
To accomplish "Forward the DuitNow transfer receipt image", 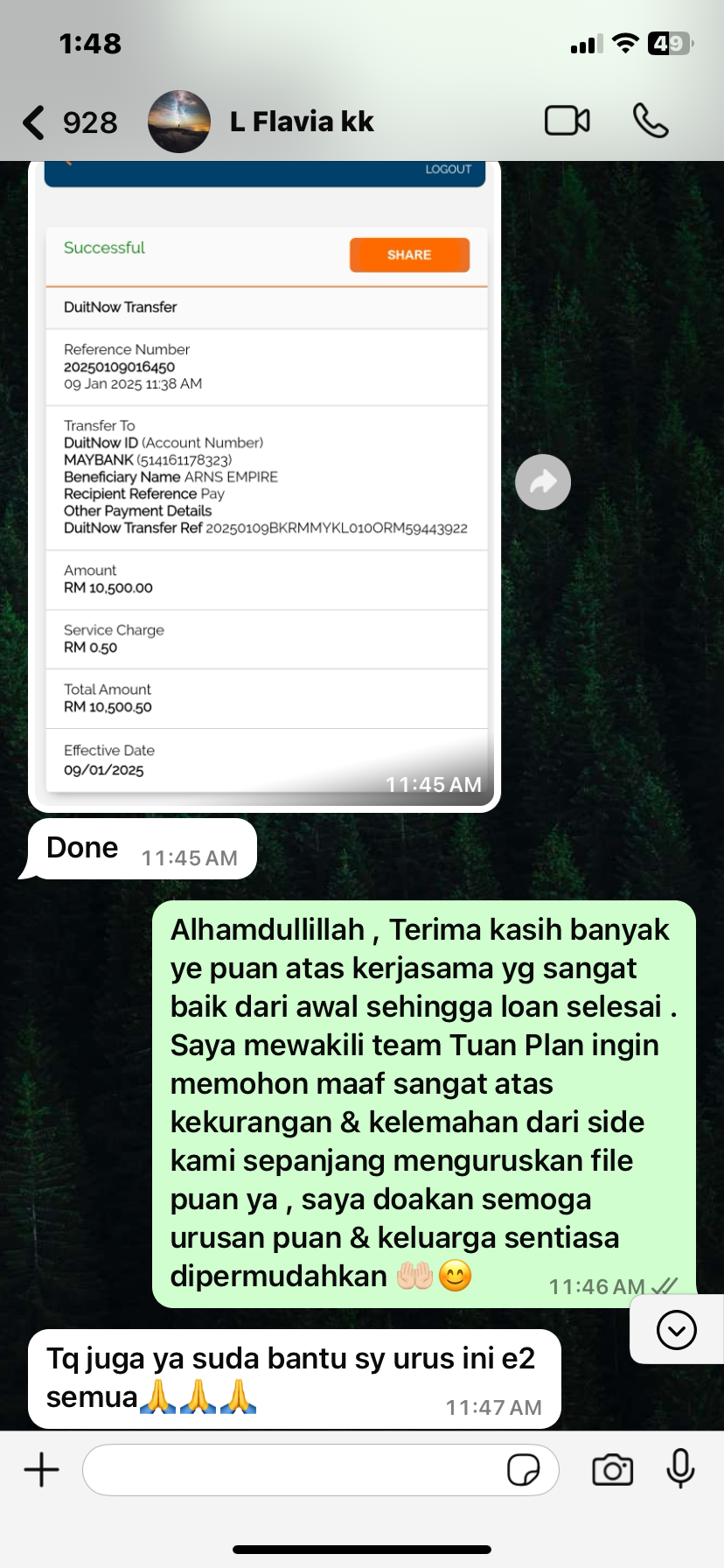I will tap(543, 482).
